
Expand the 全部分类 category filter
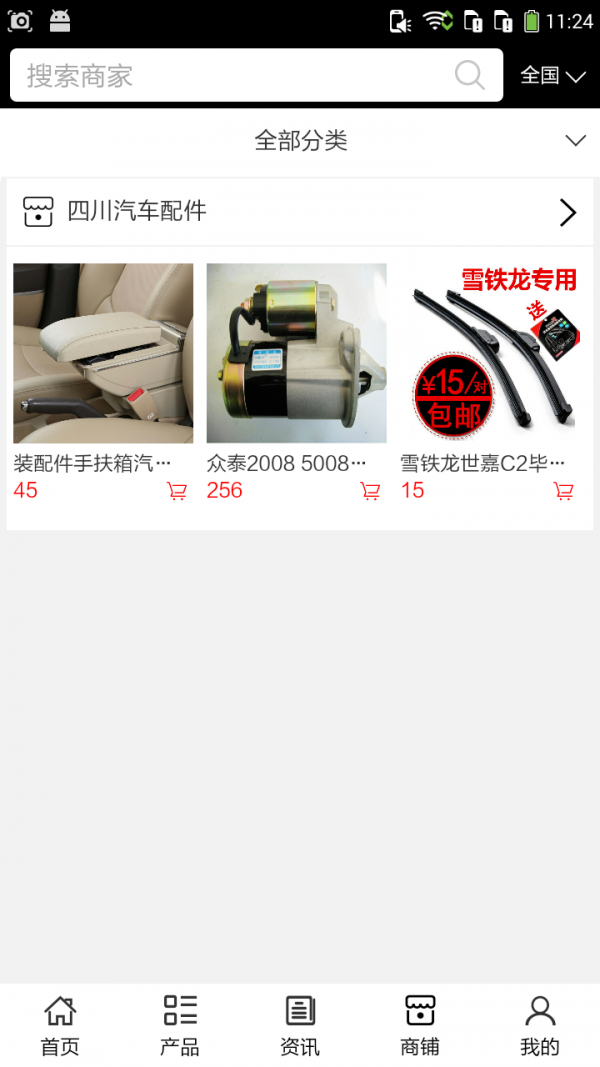click(300, 141)
